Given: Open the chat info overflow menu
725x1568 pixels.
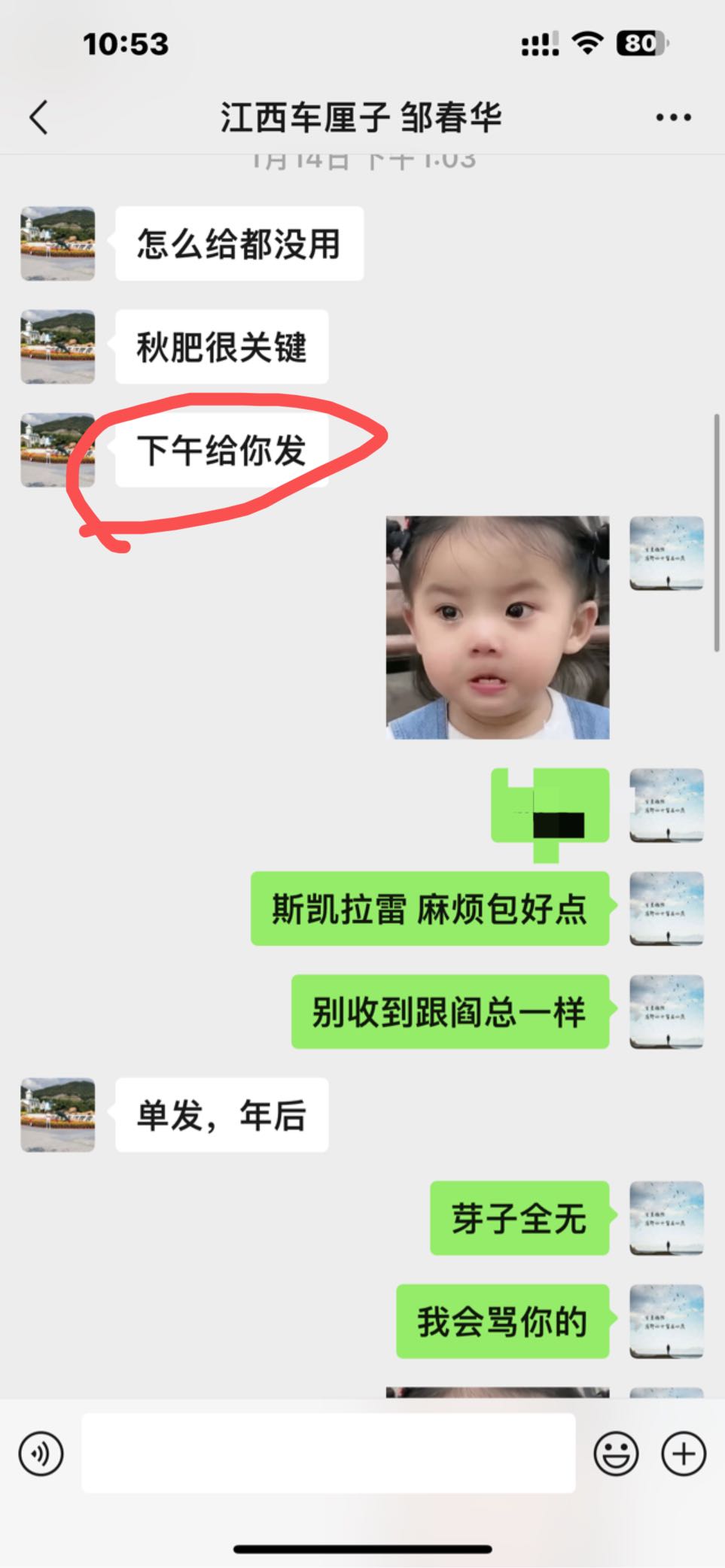Looking at the screenshot, I should (673, 117).
